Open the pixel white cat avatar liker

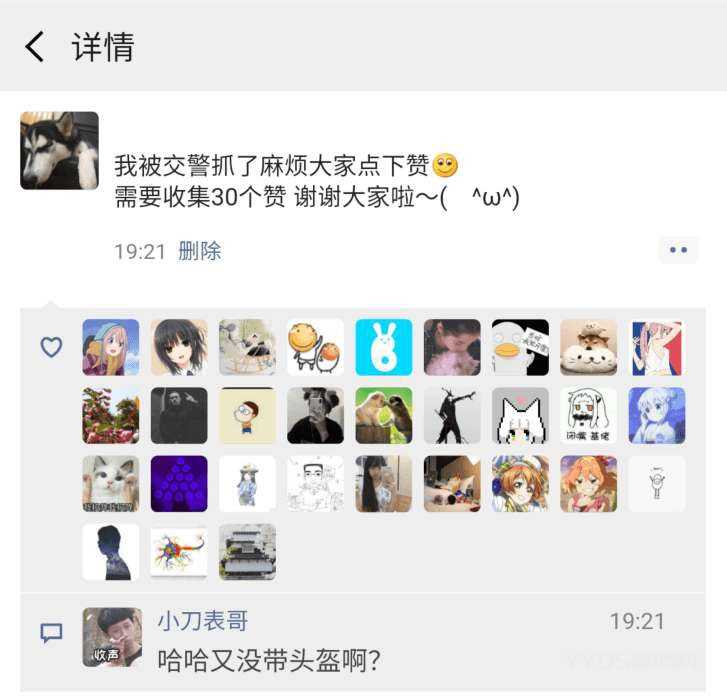point(520,416)
